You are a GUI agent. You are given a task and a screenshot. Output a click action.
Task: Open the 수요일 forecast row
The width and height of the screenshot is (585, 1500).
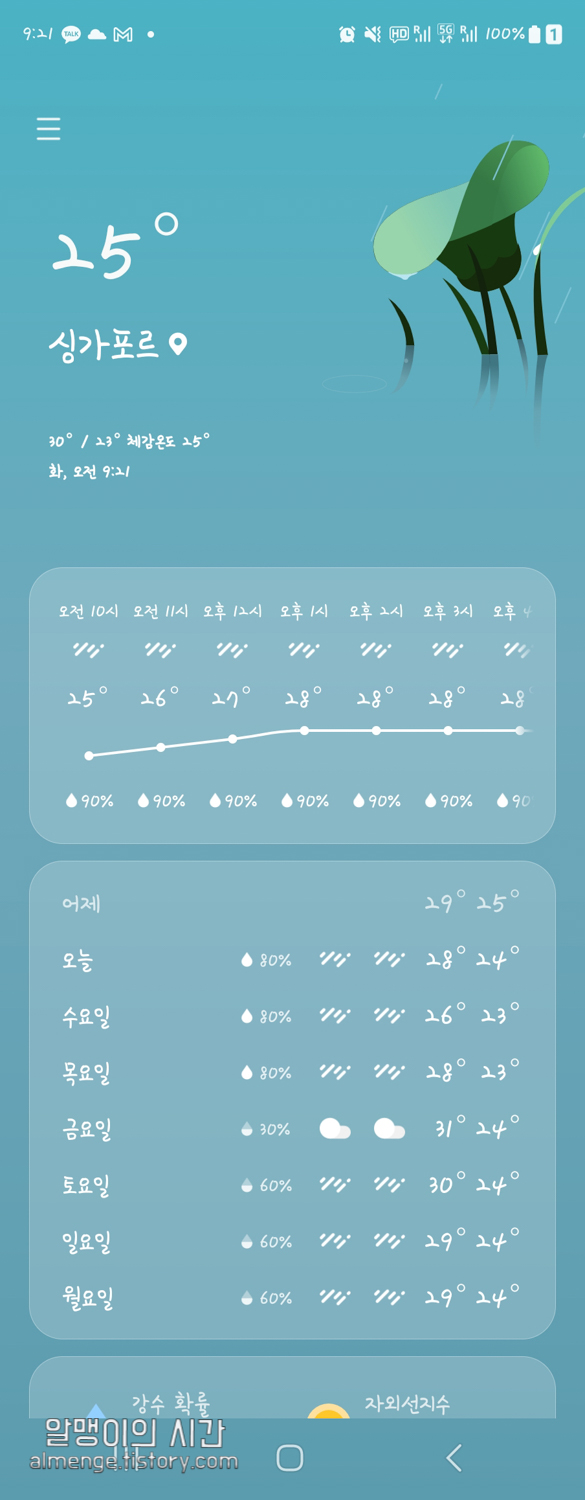[292, 1016]
